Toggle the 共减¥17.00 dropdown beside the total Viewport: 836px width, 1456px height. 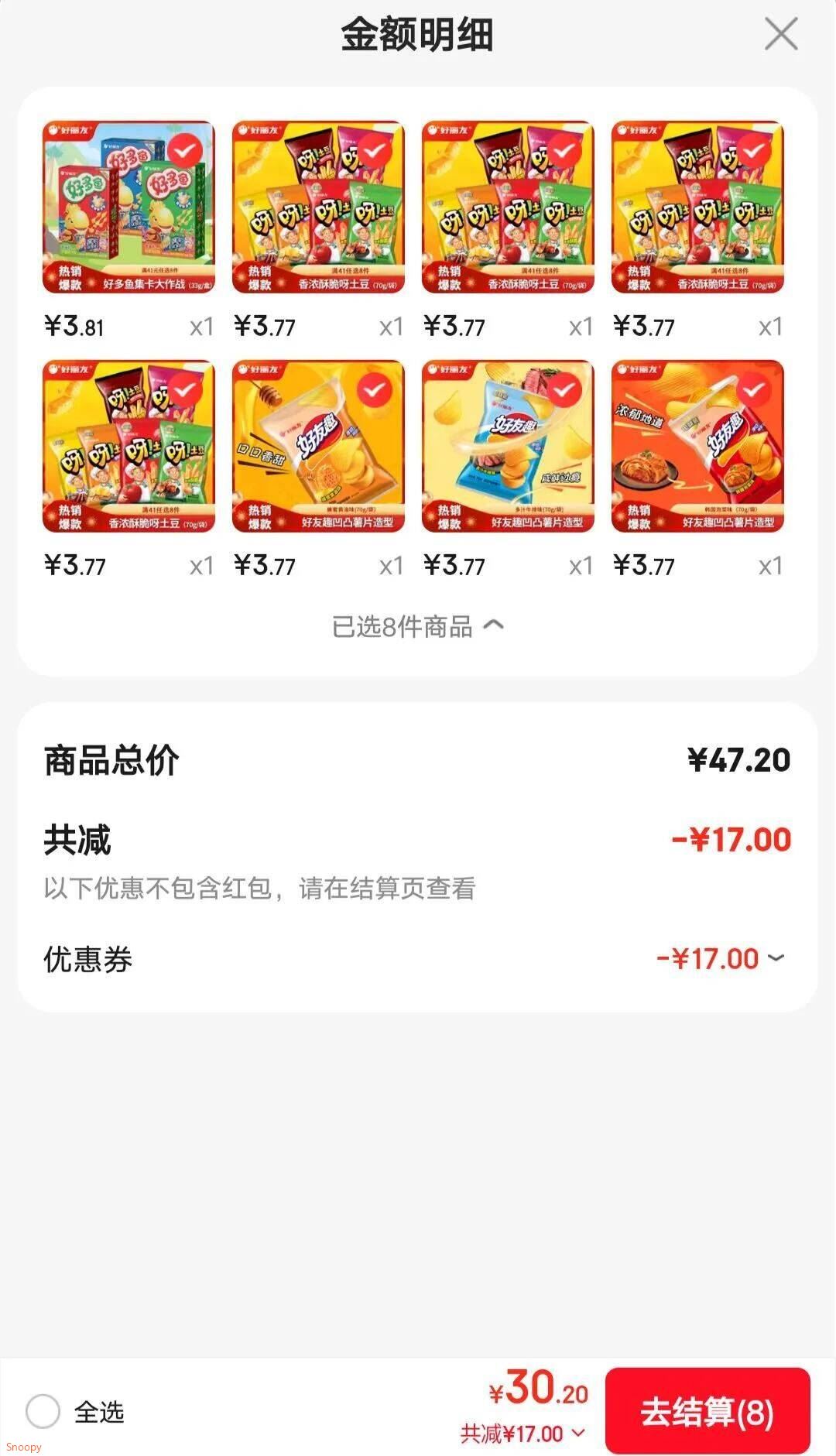[x=523, y=1434]
